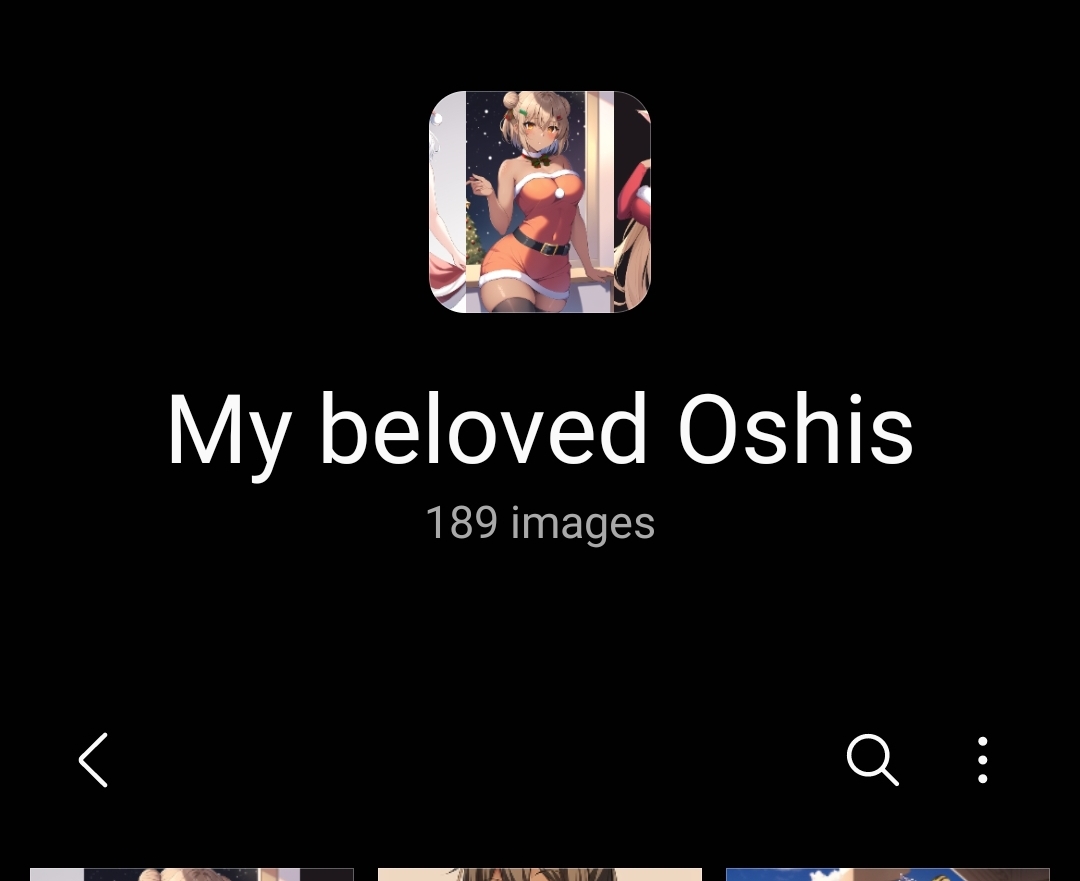Go back from the album view

(x=93, y=760)
